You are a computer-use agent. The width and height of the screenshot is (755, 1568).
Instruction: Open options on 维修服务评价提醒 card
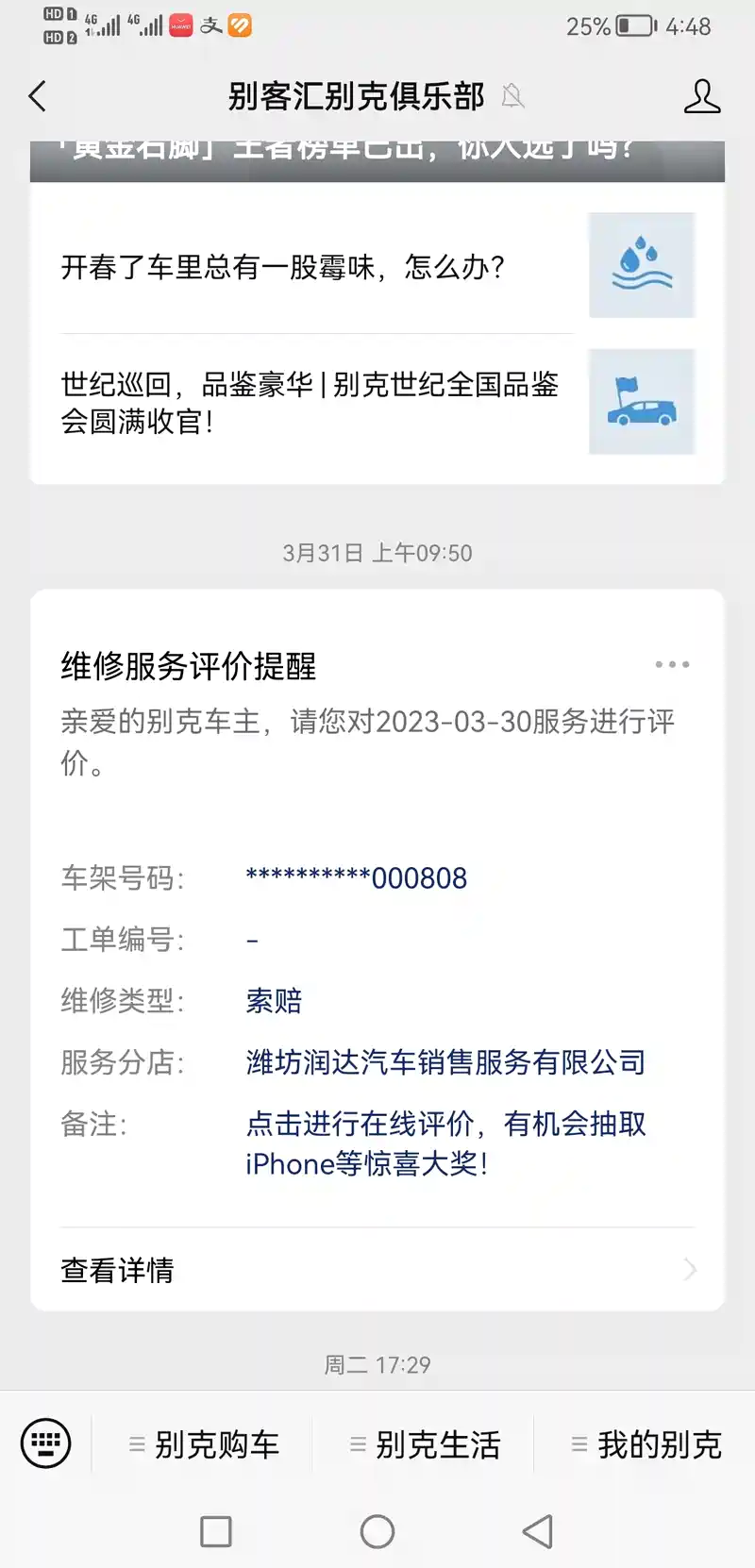pos(672,665)
